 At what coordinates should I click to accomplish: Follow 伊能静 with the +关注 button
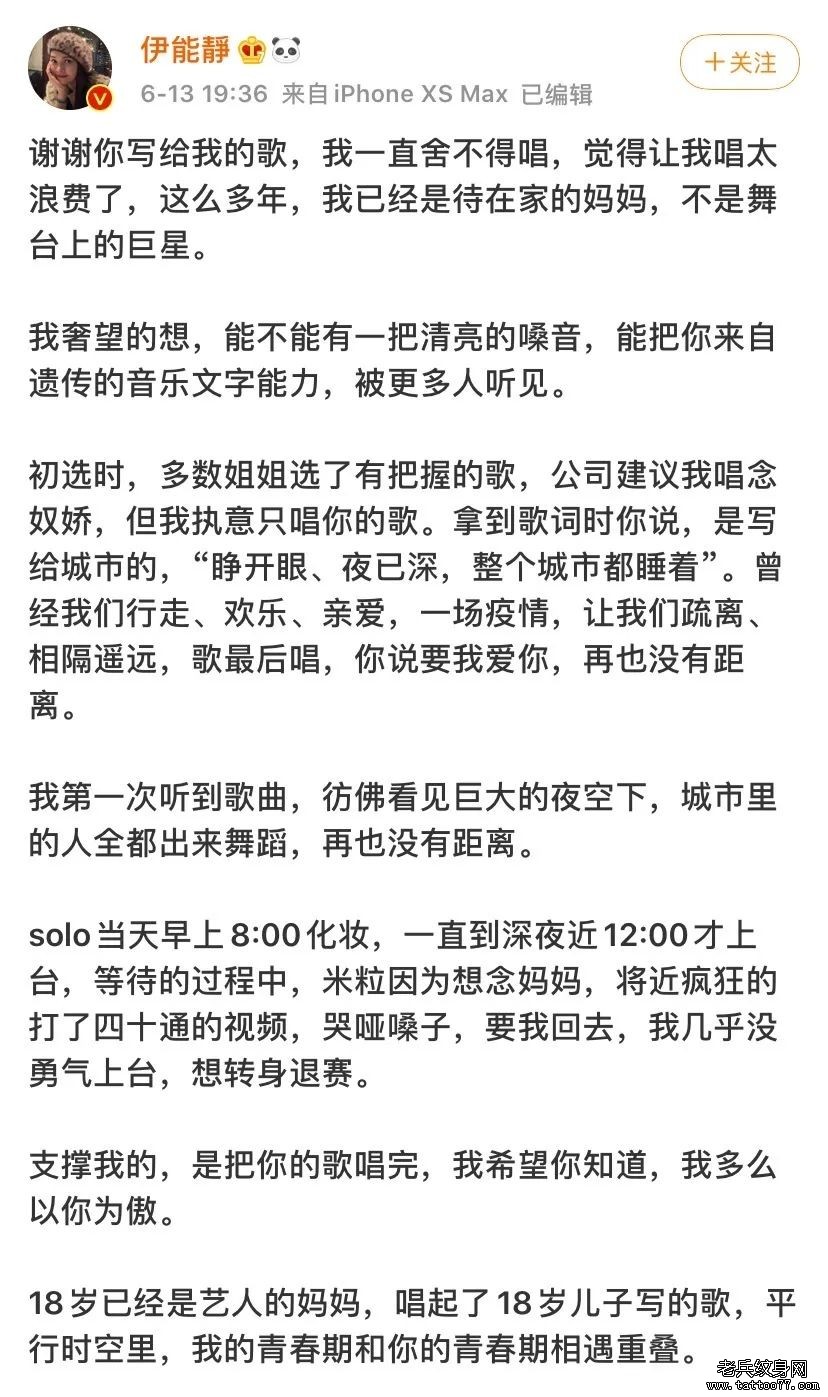click(x=740, y=62)
